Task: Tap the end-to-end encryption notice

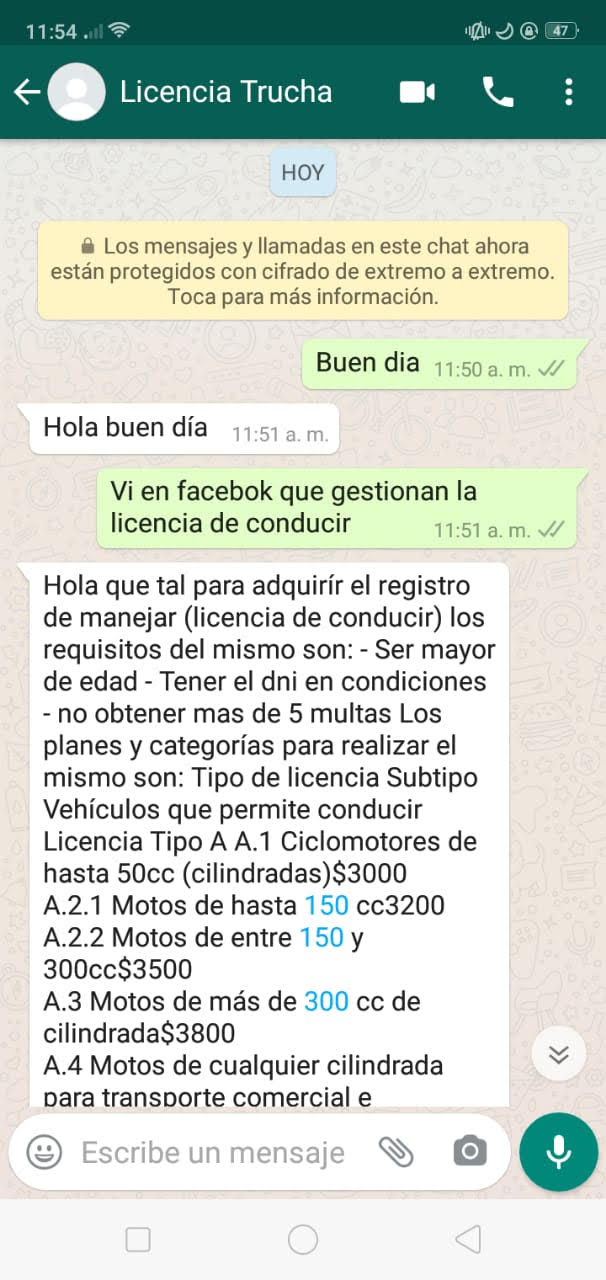Action: point(303,271)
